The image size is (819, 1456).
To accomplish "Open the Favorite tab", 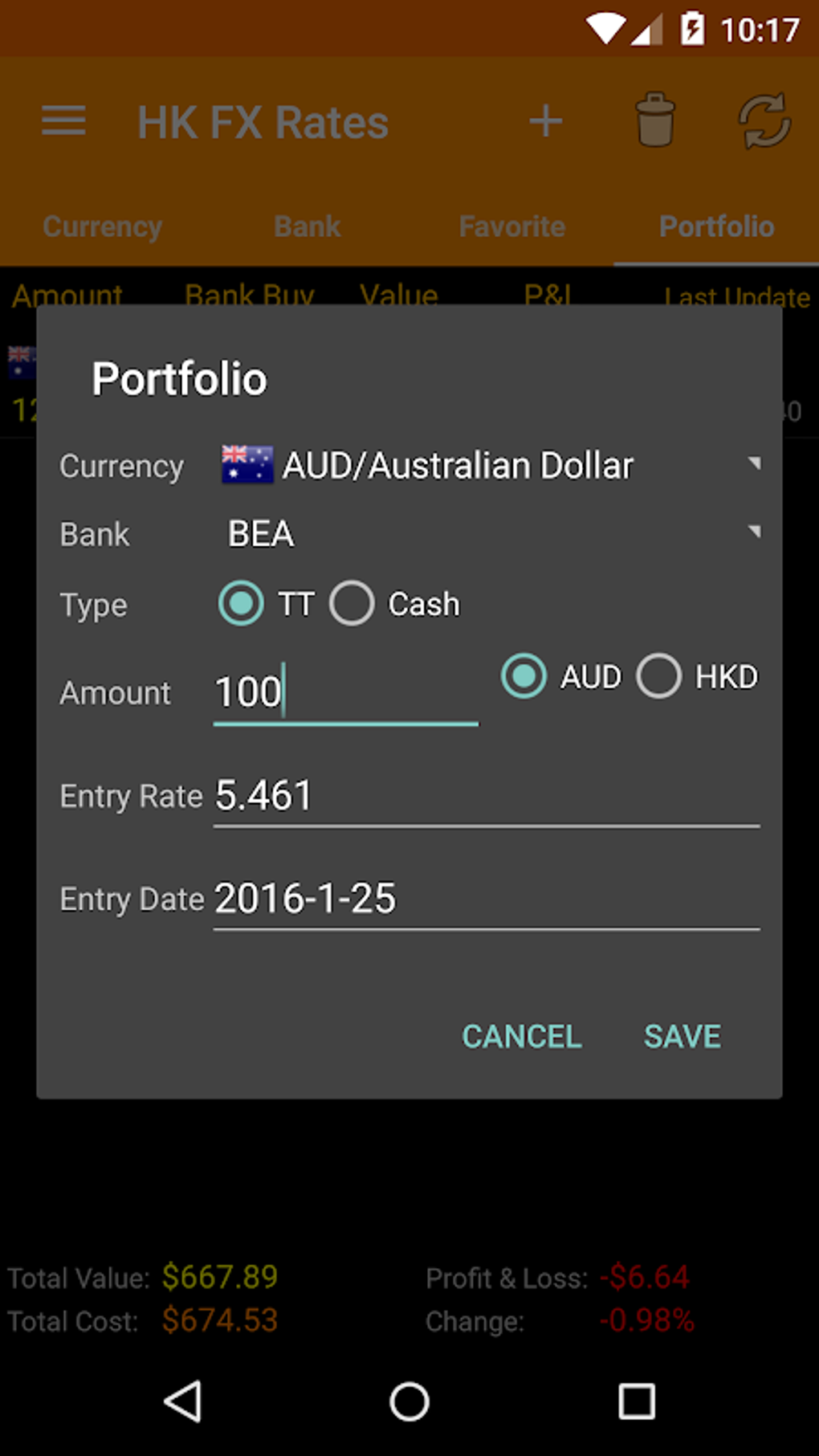I will tap(511, 226).
